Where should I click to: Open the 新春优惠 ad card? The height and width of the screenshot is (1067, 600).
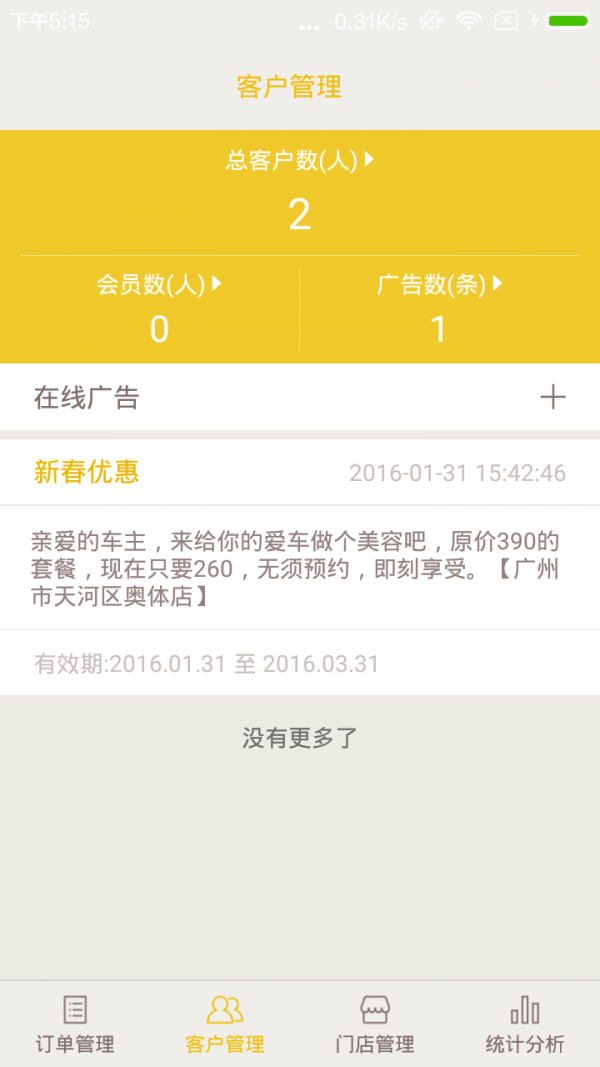pos(300,567)
